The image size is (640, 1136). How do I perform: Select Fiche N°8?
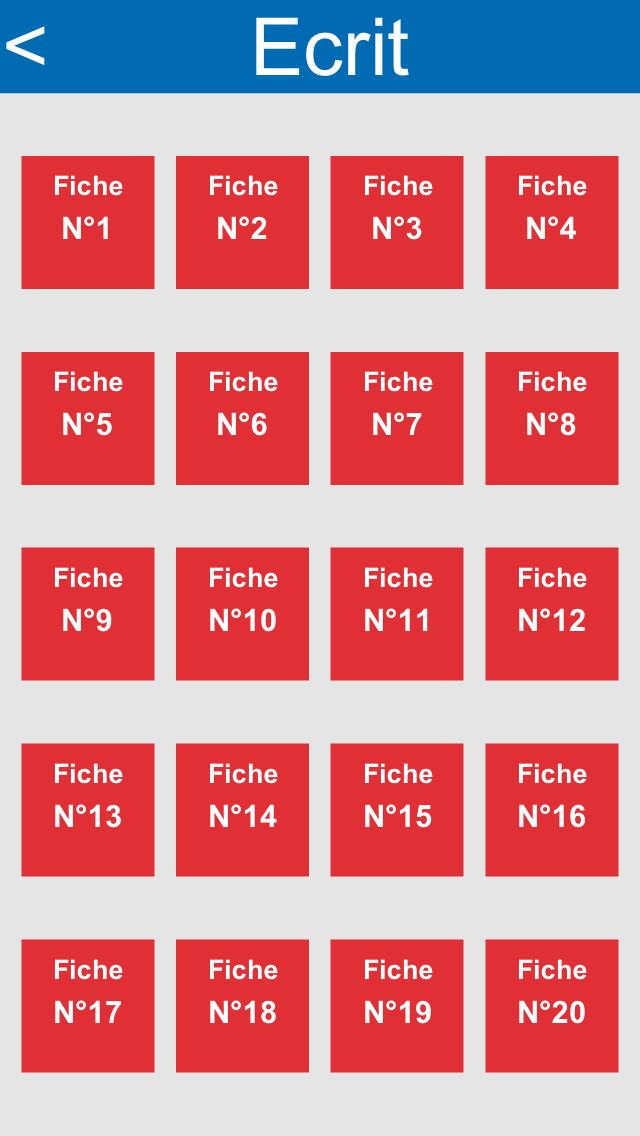[552, 418]
